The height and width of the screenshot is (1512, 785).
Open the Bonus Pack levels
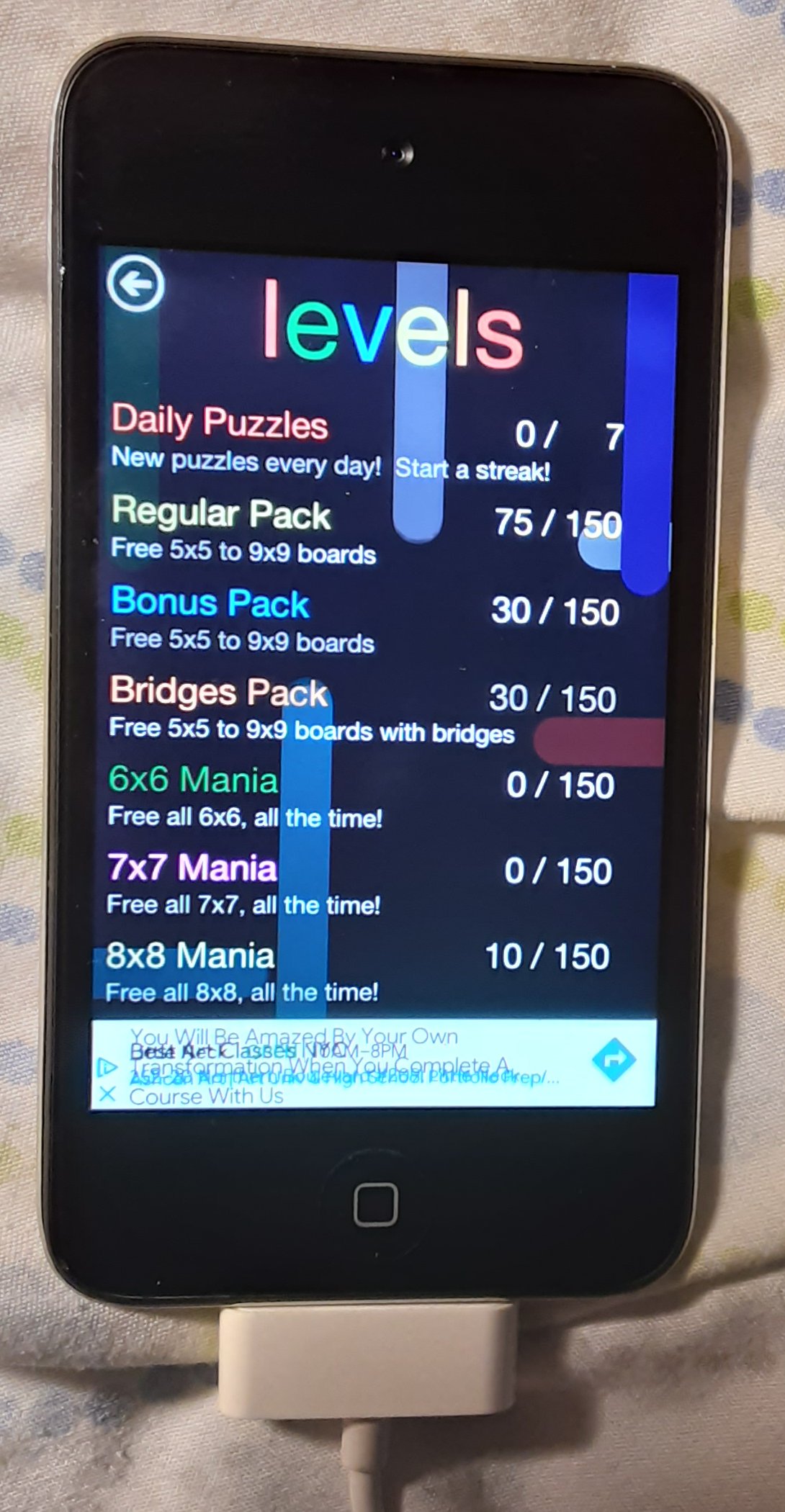click(364, 619)
